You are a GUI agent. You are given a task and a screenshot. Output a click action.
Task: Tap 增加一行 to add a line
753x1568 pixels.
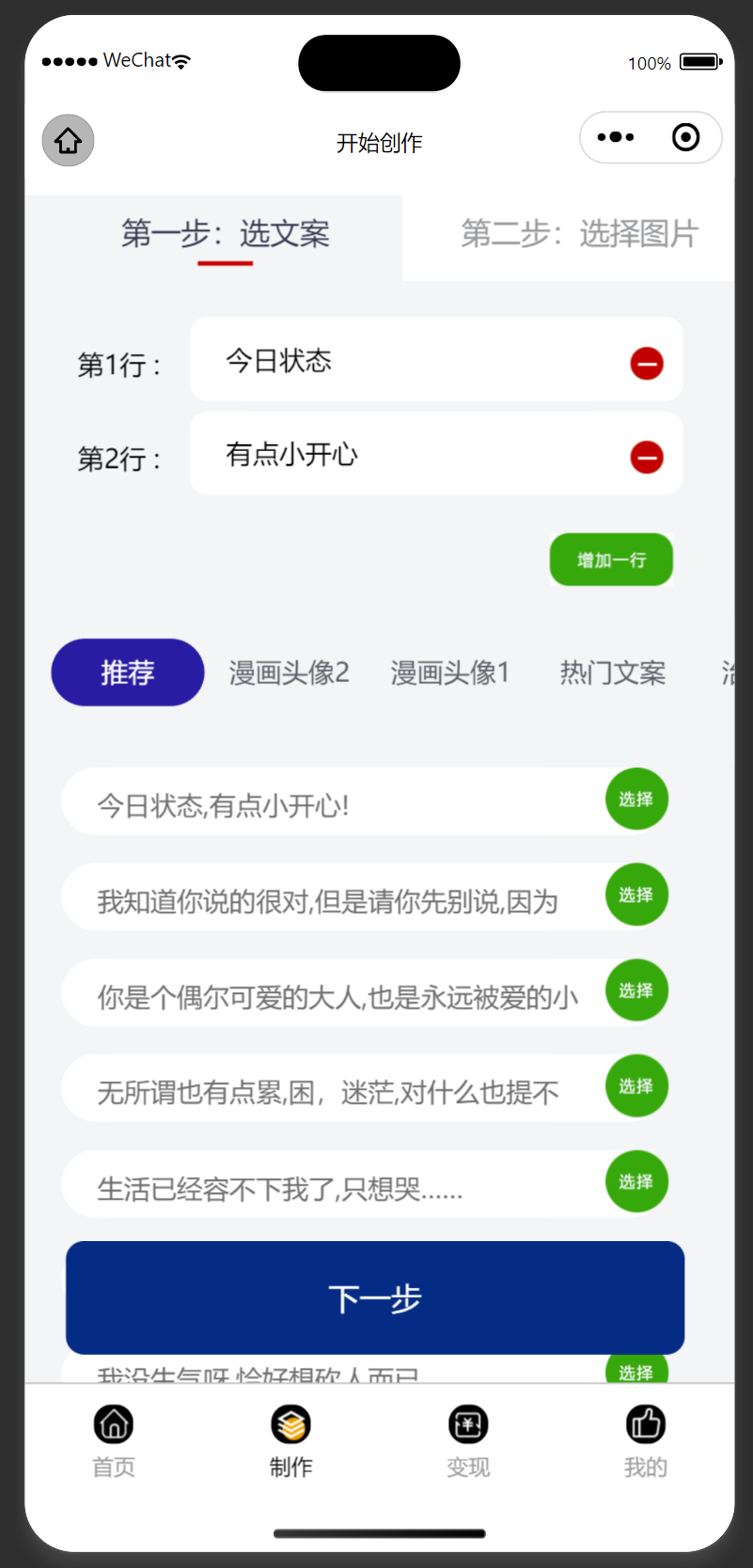[x=611, y=560]
